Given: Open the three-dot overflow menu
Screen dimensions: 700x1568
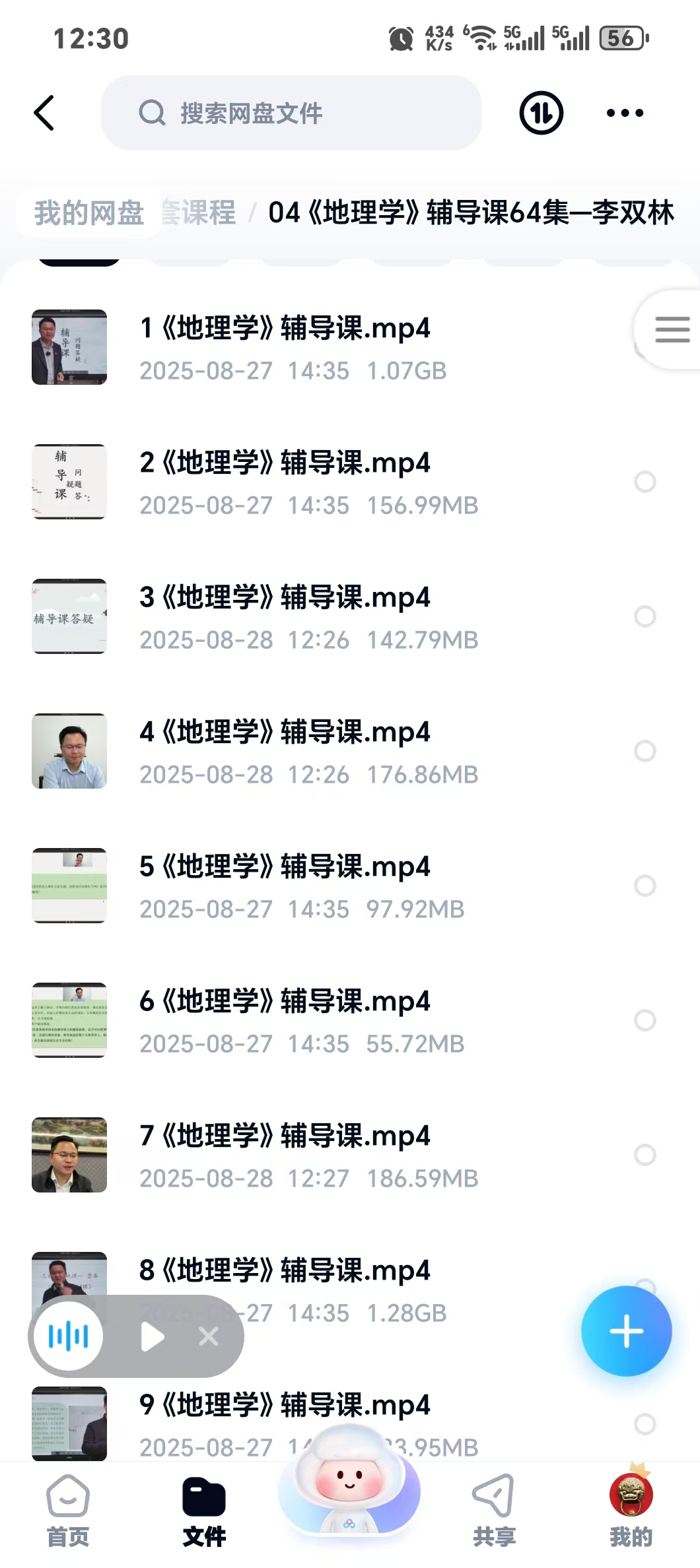Looking at the screenshot, I should (625, 113).
